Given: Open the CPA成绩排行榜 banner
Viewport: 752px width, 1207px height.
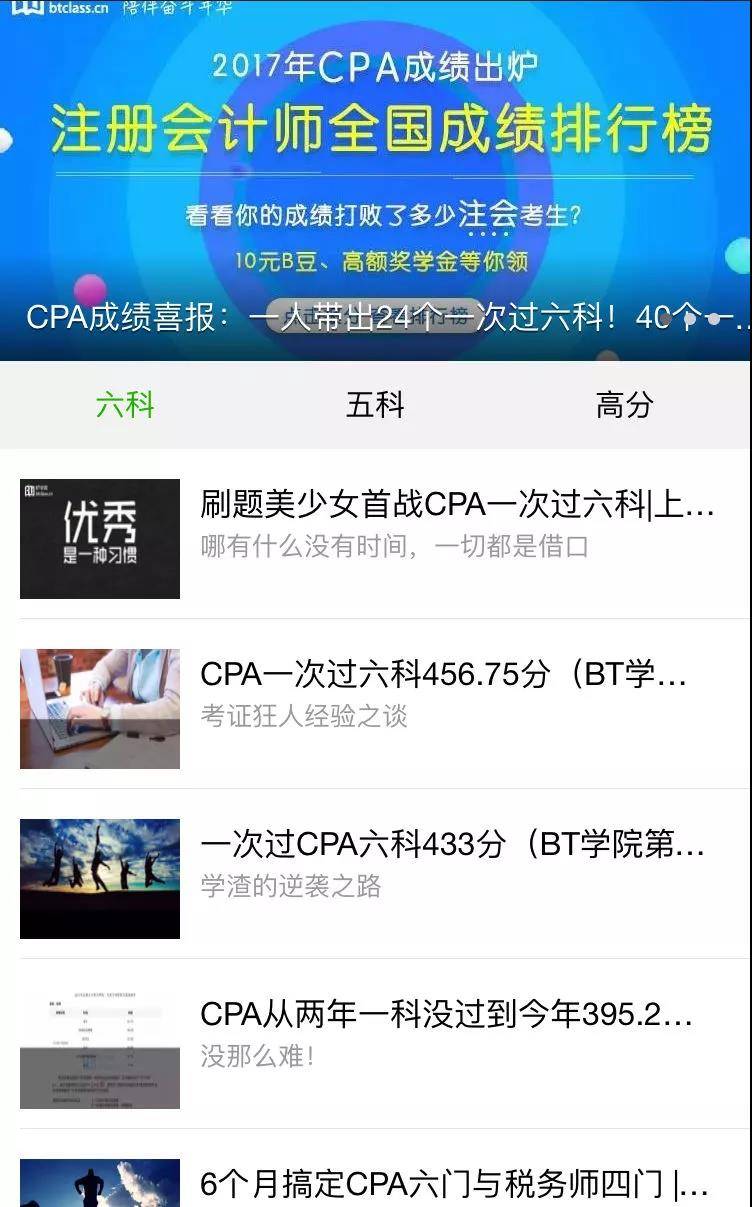Looking at the screenshot, I should 376,160.
